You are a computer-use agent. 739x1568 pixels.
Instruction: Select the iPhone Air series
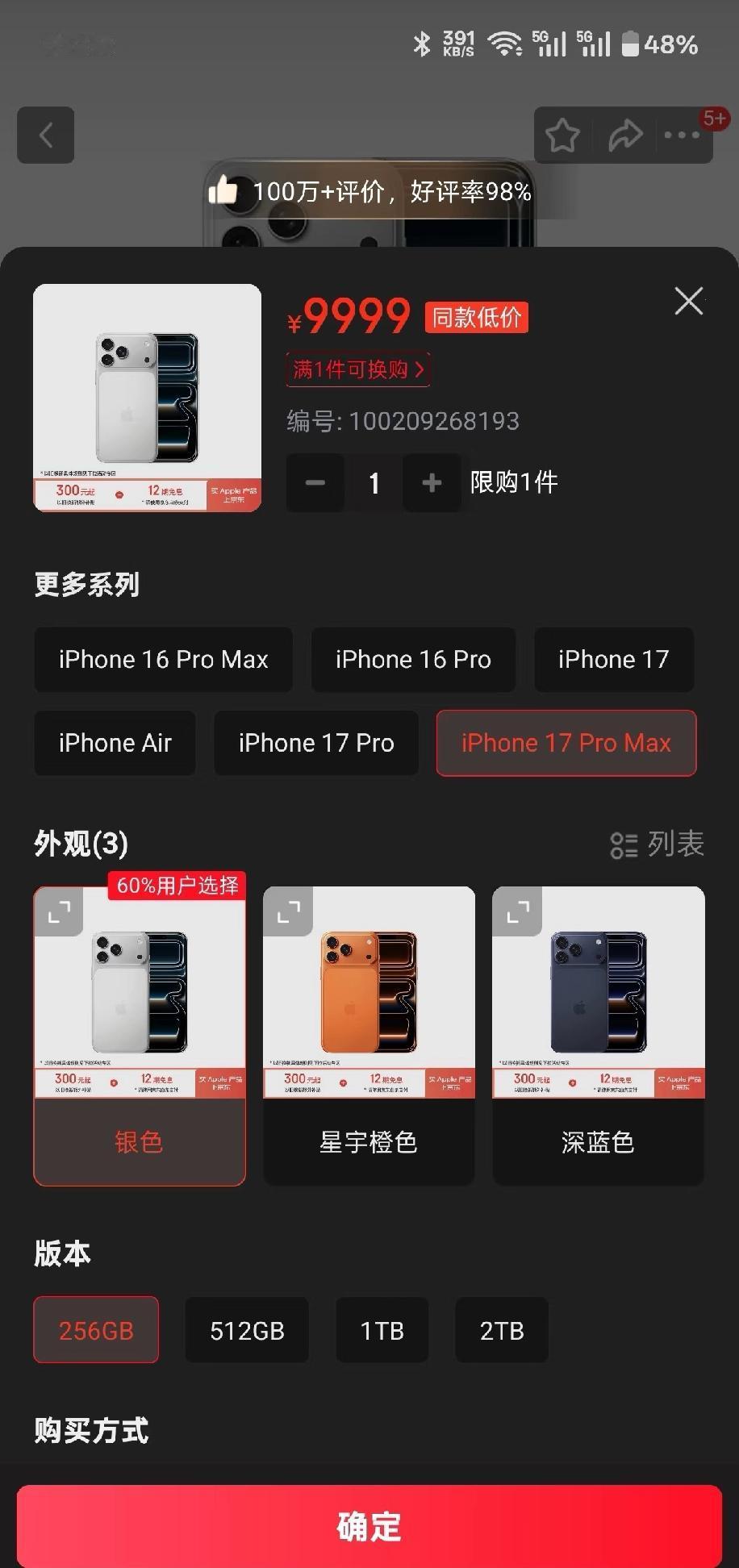[115, 743]
